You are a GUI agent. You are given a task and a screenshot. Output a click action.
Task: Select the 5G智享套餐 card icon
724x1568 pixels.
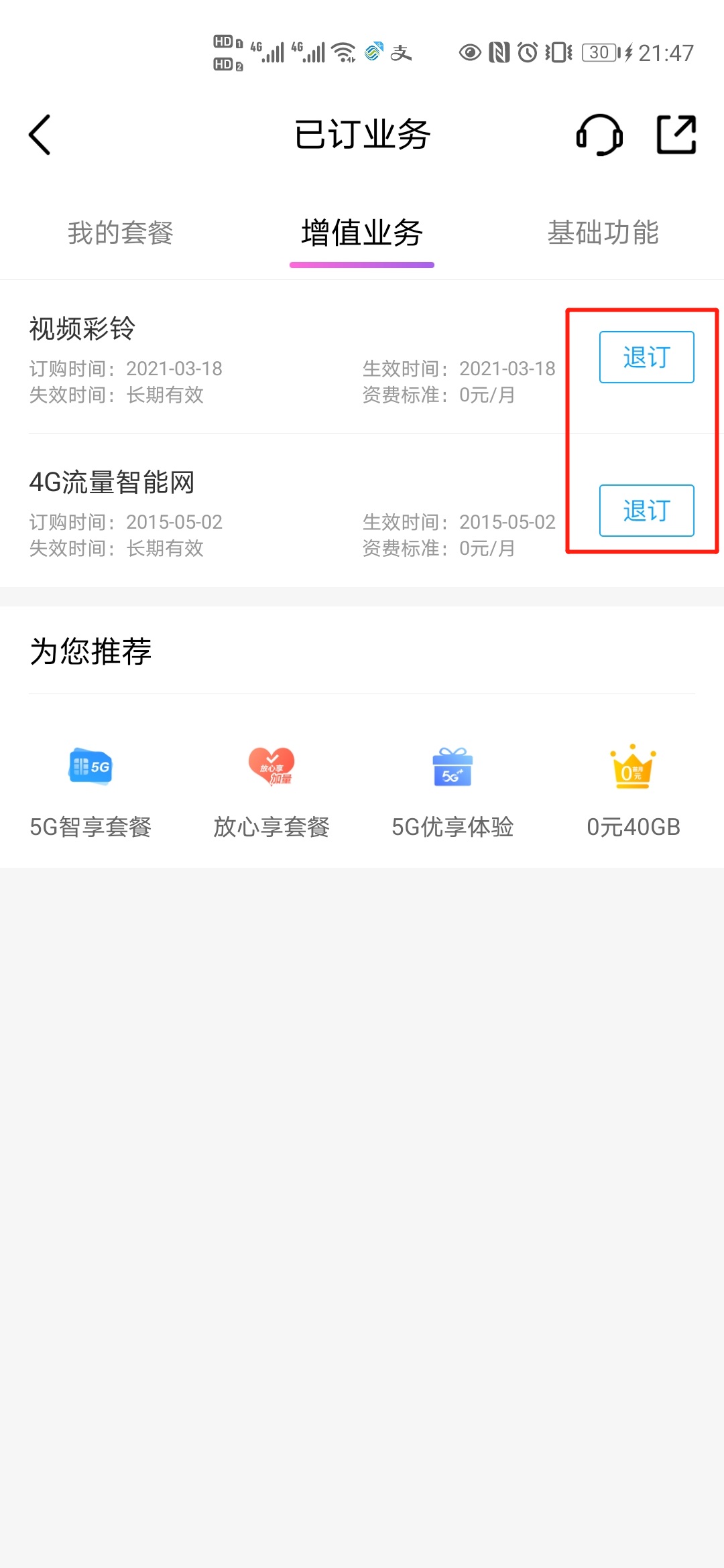[x=91, y=767]
